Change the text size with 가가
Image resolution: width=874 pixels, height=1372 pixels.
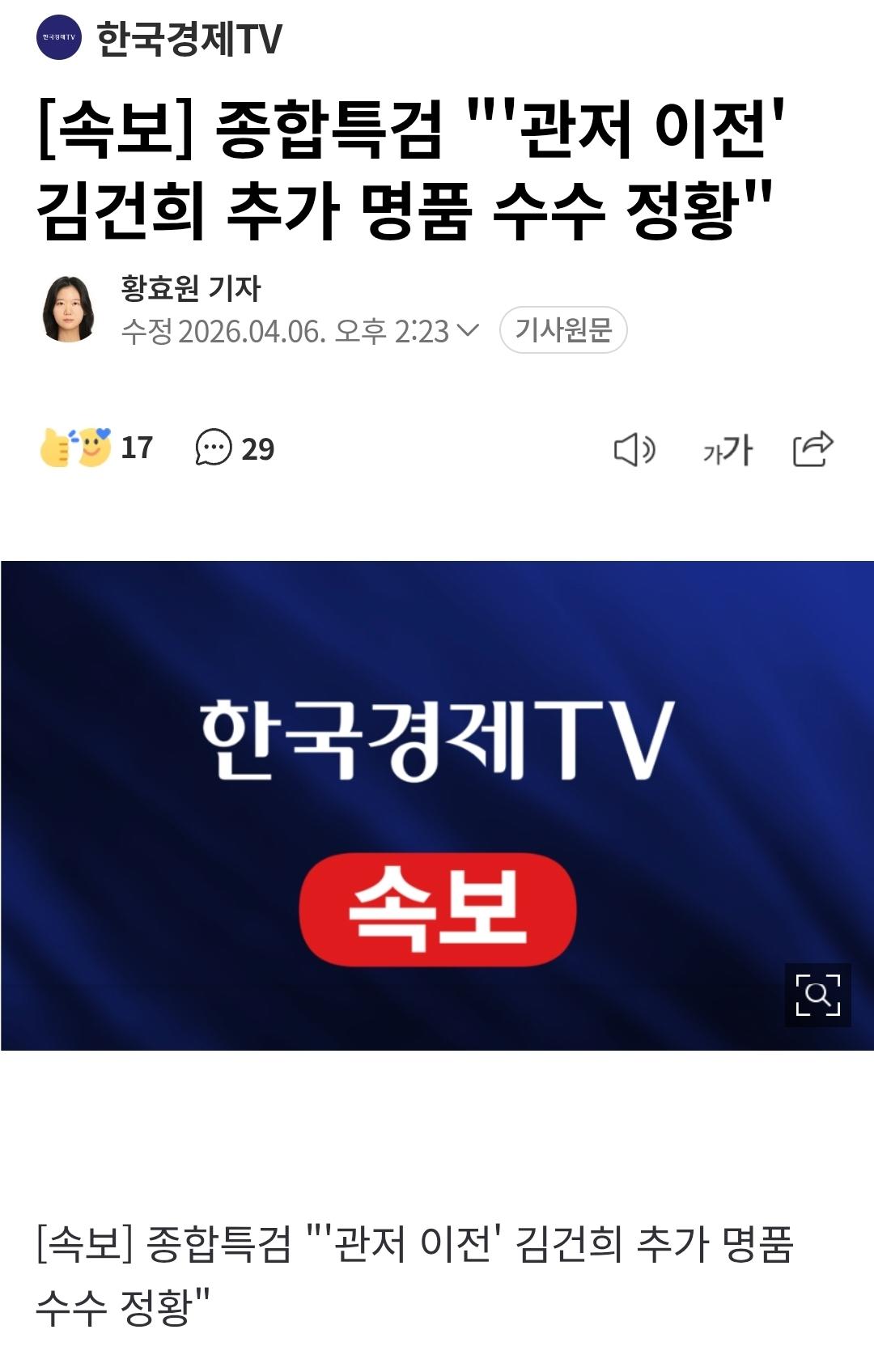point(727,449)
